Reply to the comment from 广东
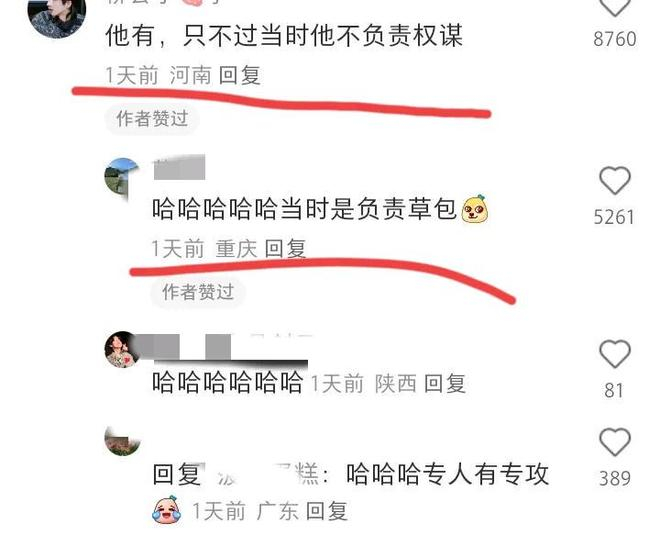The image size is (660, 535). coord(326,511)
